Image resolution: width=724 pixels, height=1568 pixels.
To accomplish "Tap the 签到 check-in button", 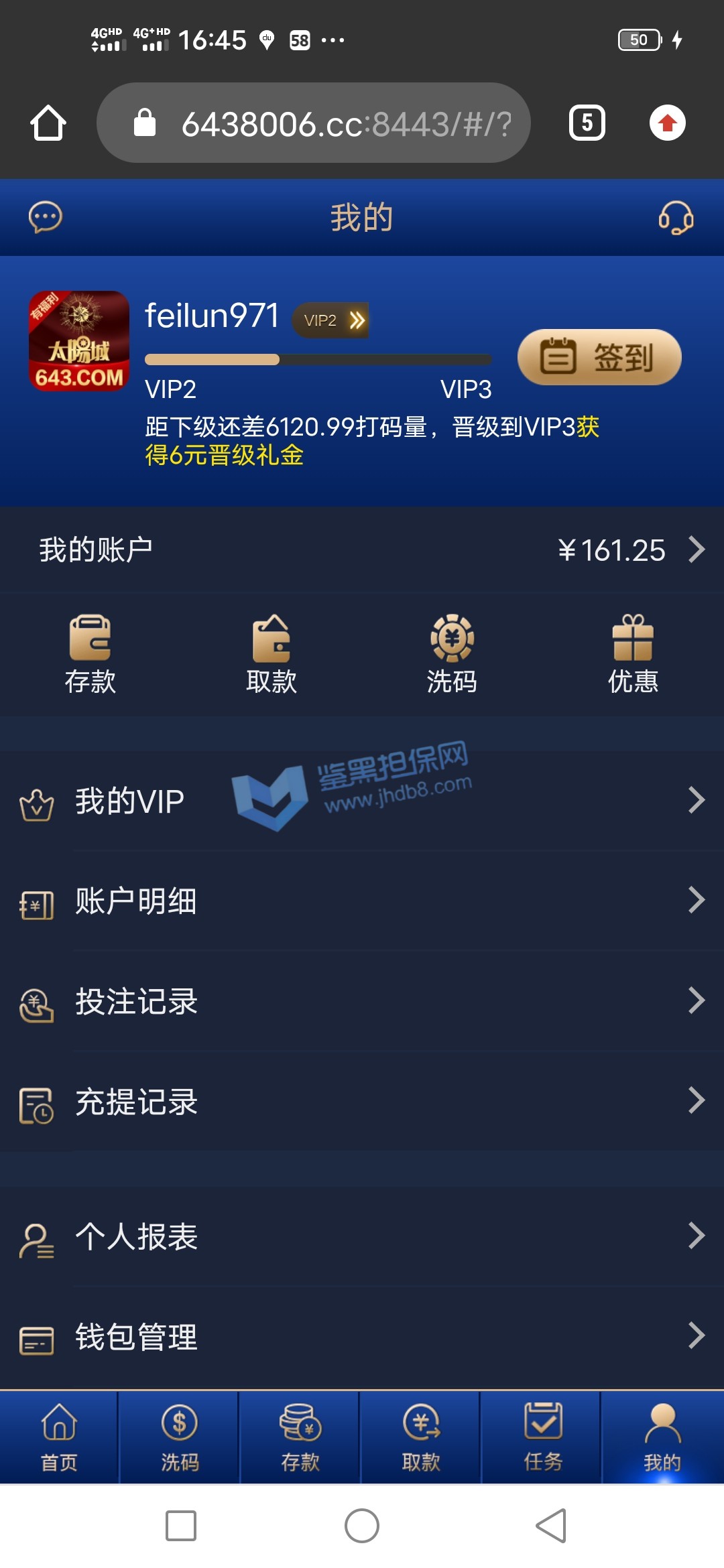I will click(599, 357).
